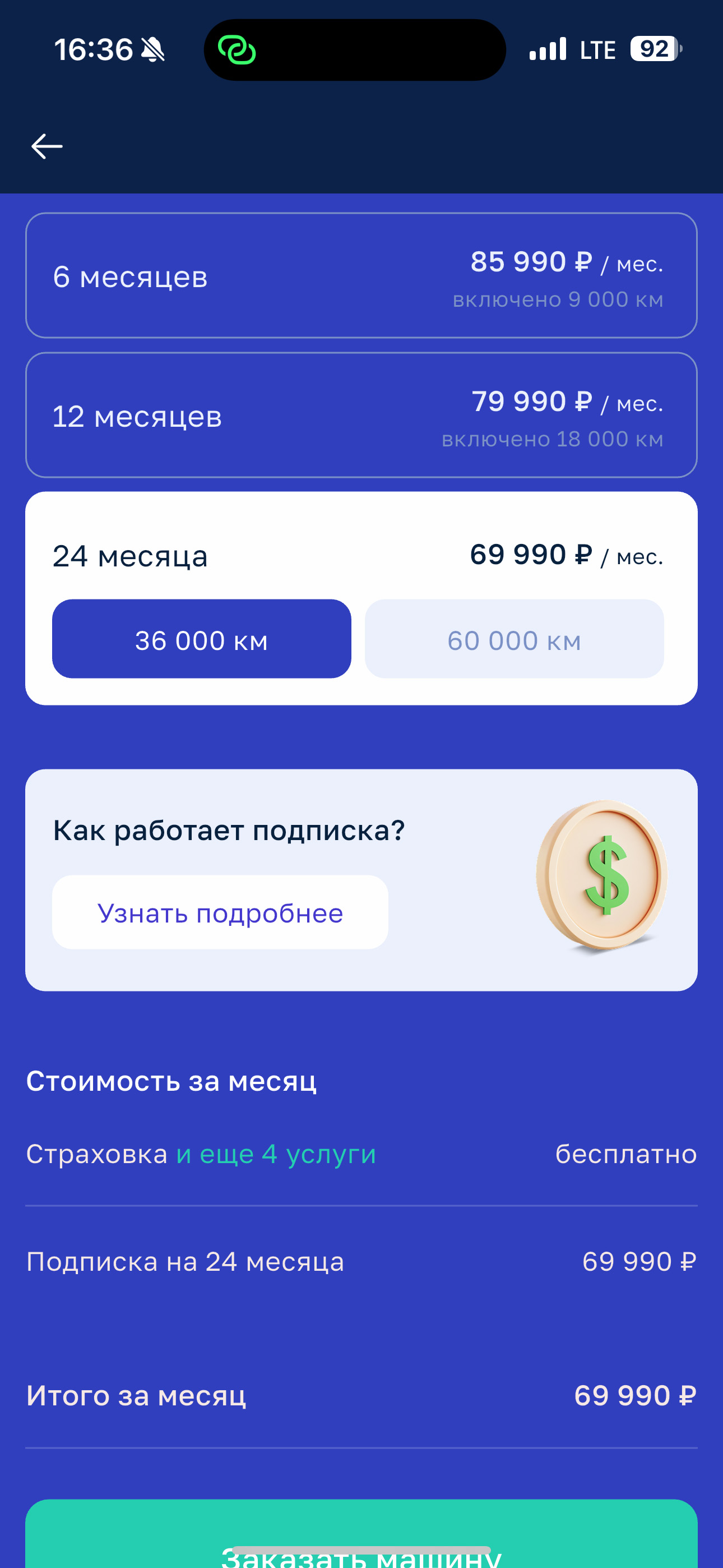Tap the "69 990 ₽ / мес." price label
Image resolution: width=723 pixels, height=1568 pixels.
pos(566,555)
